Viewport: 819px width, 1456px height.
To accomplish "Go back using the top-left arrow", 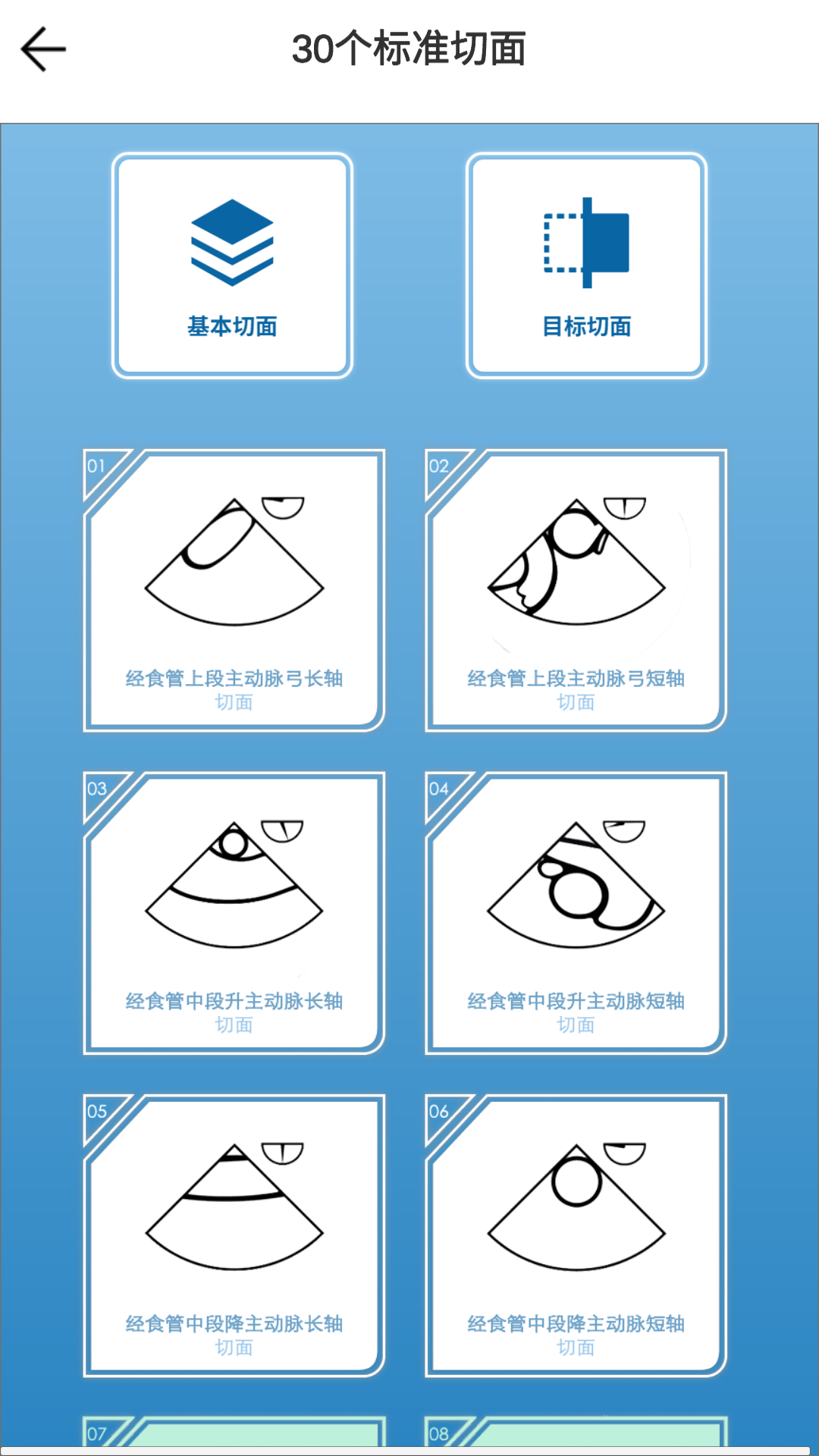I will tap(43, 49).
